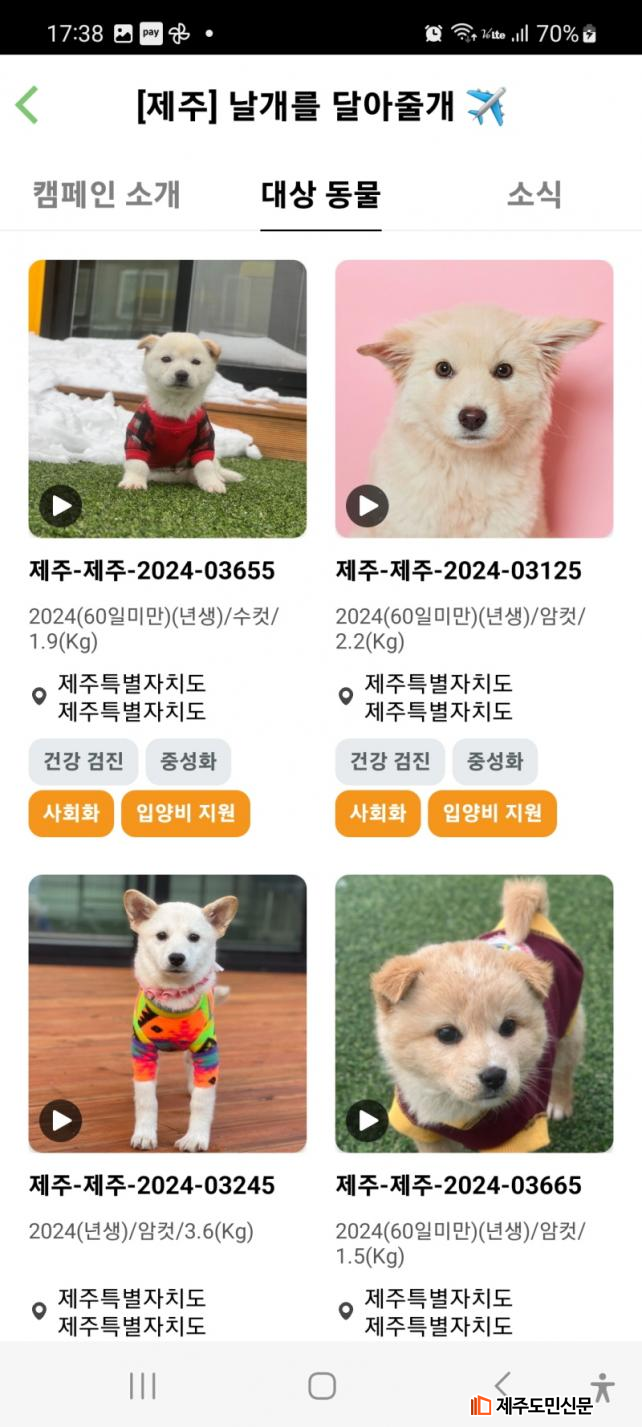Image resolution: width=642 pixels, height=1427 pixels.
Task: Switch to the 캠페인 소개 tab
Action: [106, 194]
